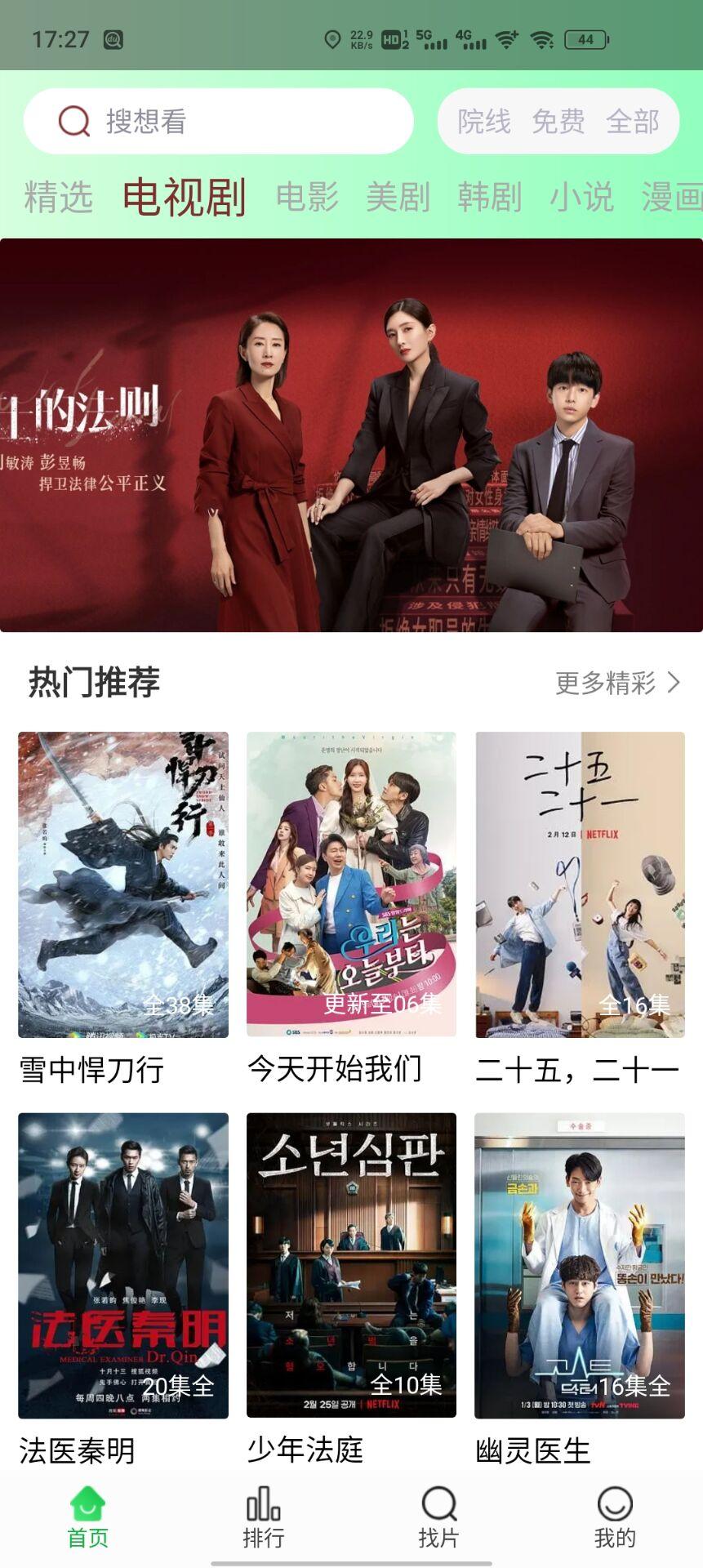Switch to the 小说 tab

coord(581,198)
